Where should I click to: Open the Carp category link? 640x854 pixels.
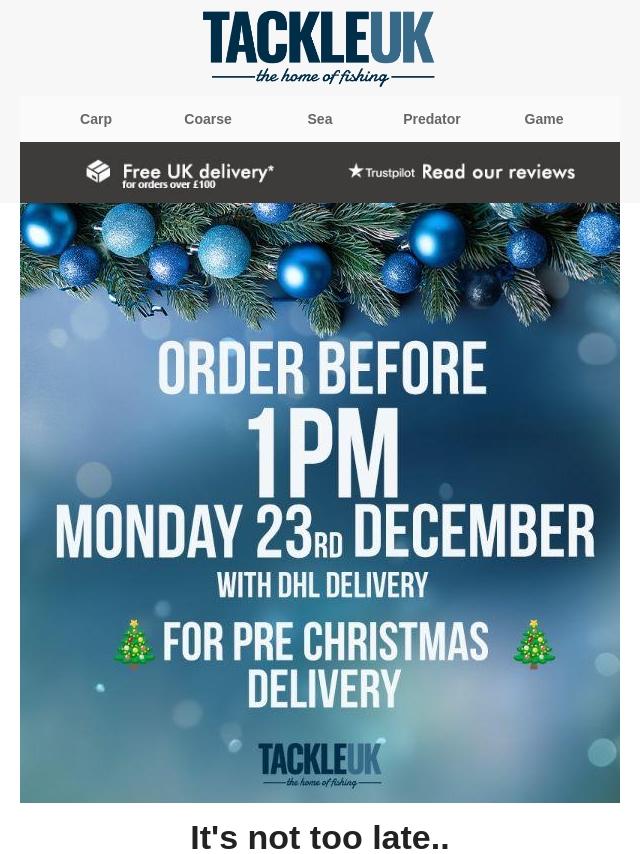[x=96, y=119]
